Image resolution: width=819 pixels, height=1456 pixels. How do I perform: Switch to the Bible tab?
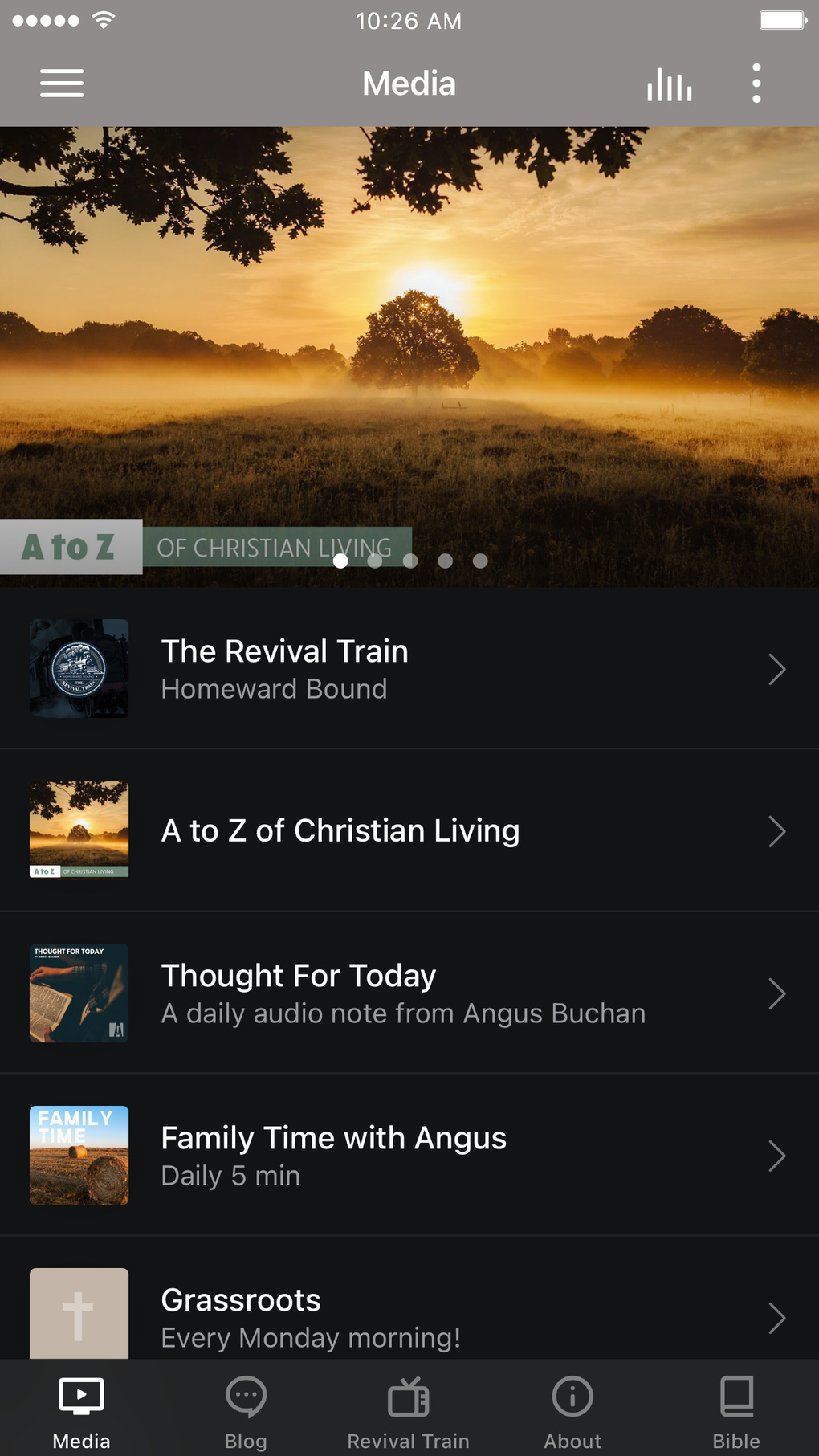pyautogui.click(x=736, y=1410)
